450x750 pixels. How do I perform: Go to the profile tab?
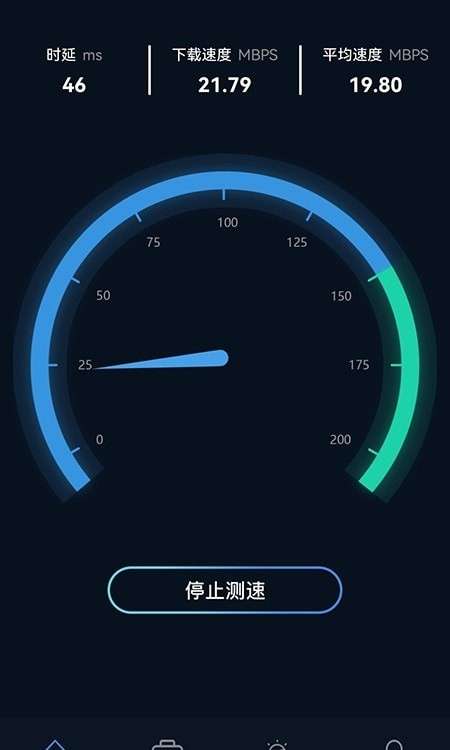point(394,744)
